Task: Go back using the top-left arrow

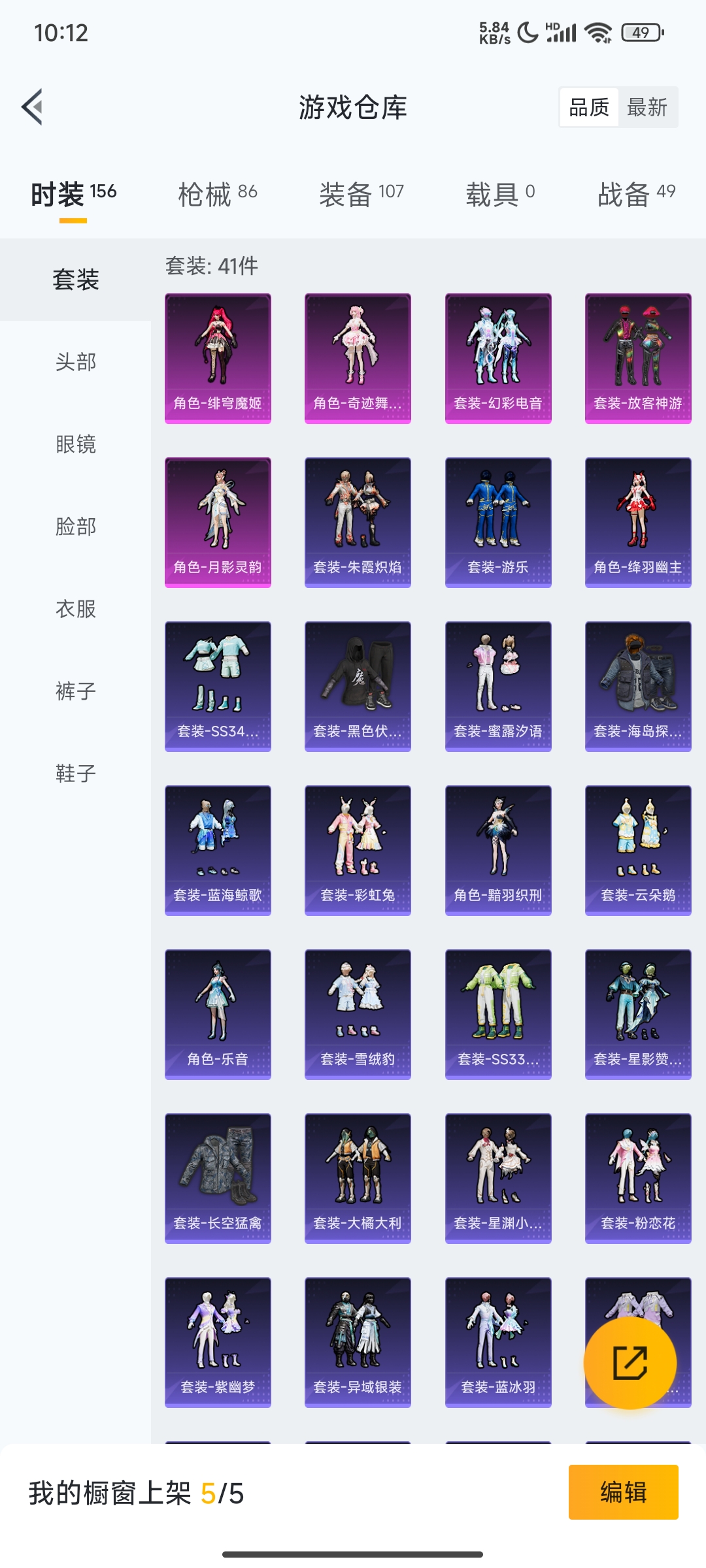Action: 33,106
